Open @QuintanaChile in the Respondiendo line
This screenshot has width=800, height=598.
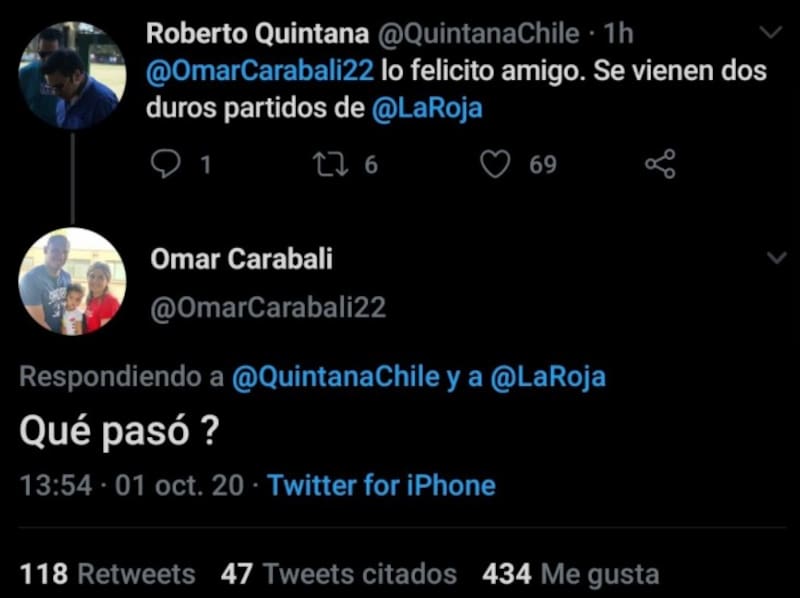pos(335,377)
